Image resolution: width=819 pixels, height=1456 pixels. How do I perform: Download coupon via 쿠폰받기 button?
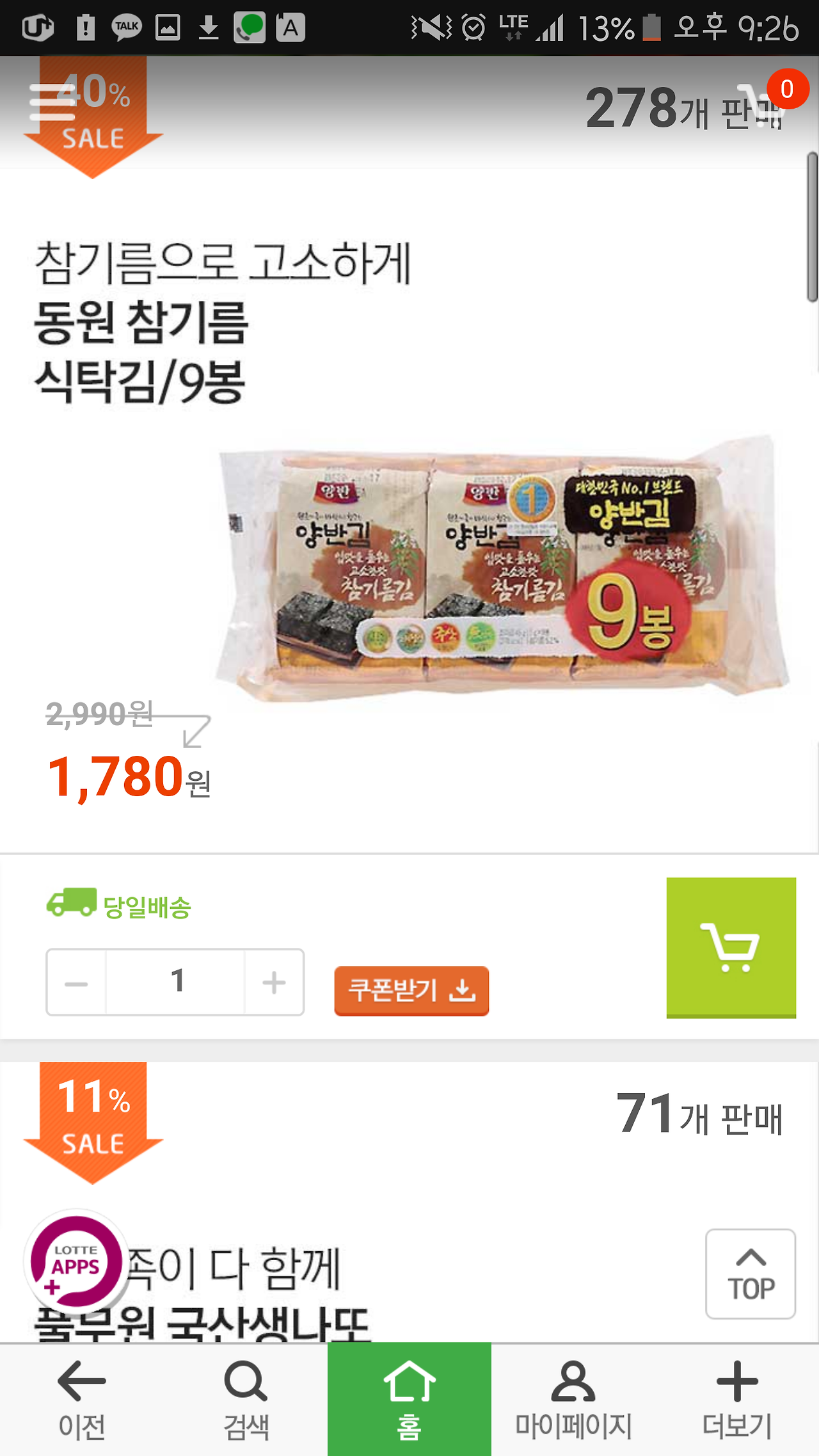(411, 991)
